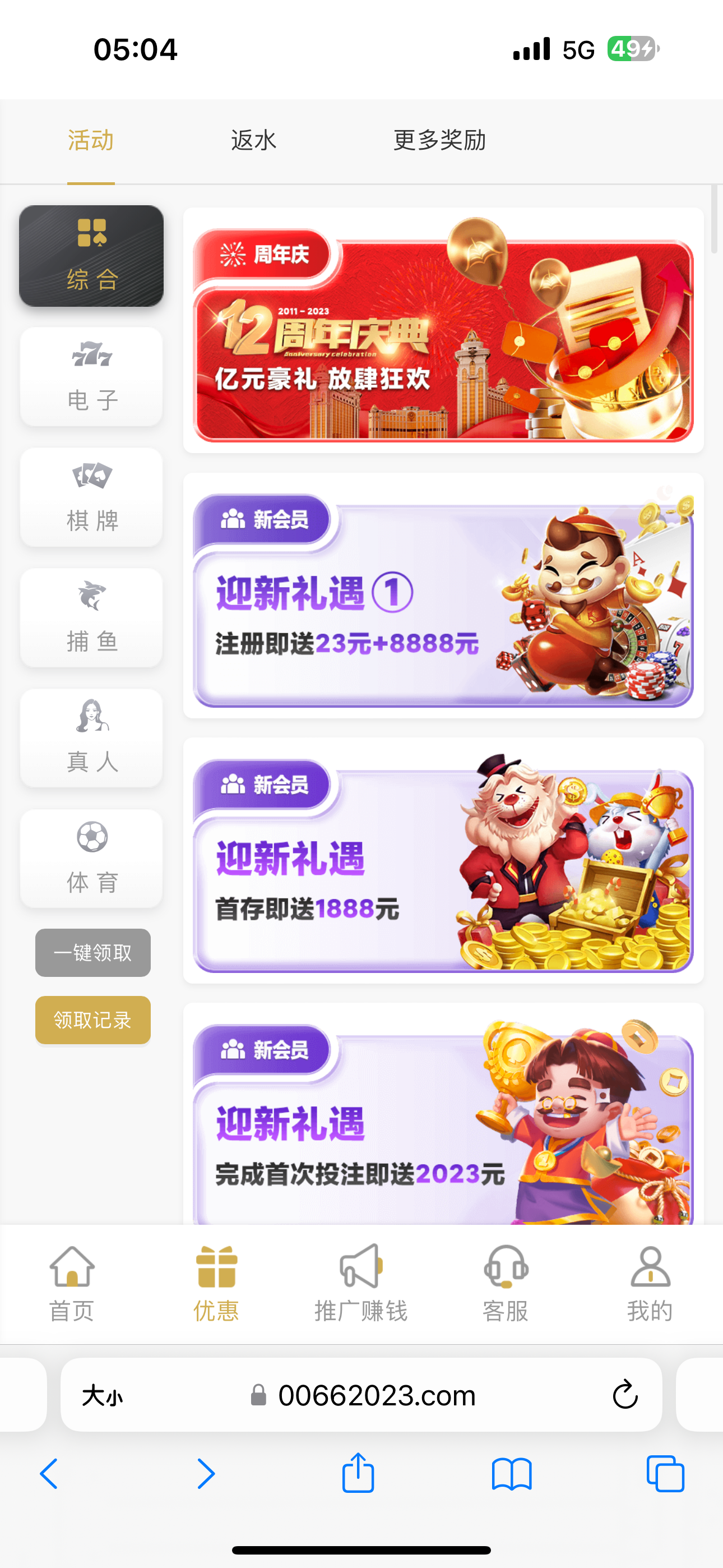Open the 推广赚钱 tab
The image size is (723, 1568).
361,1283
